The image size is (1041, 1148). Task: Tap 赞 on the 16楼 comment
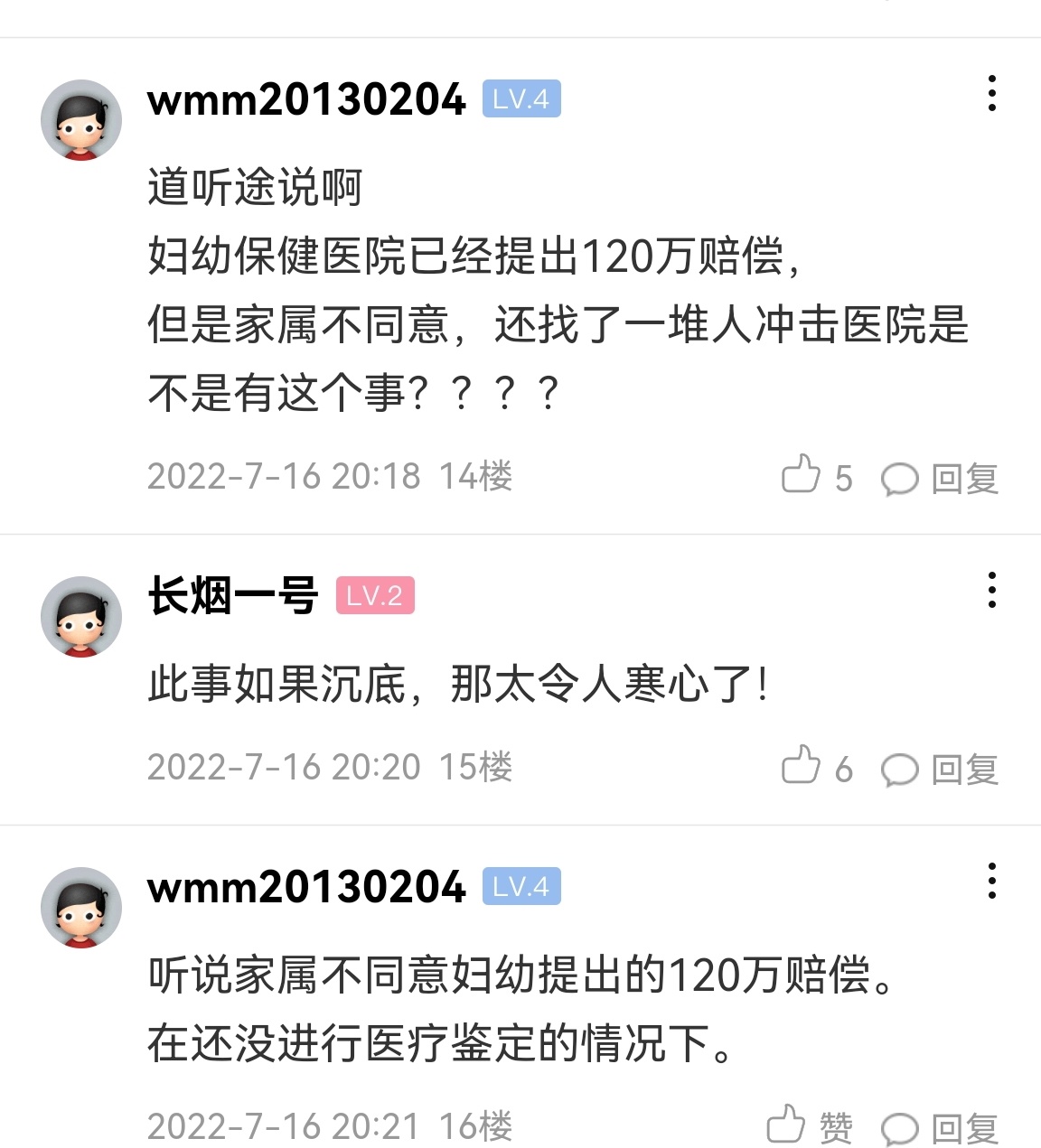tap(809, 1126)
